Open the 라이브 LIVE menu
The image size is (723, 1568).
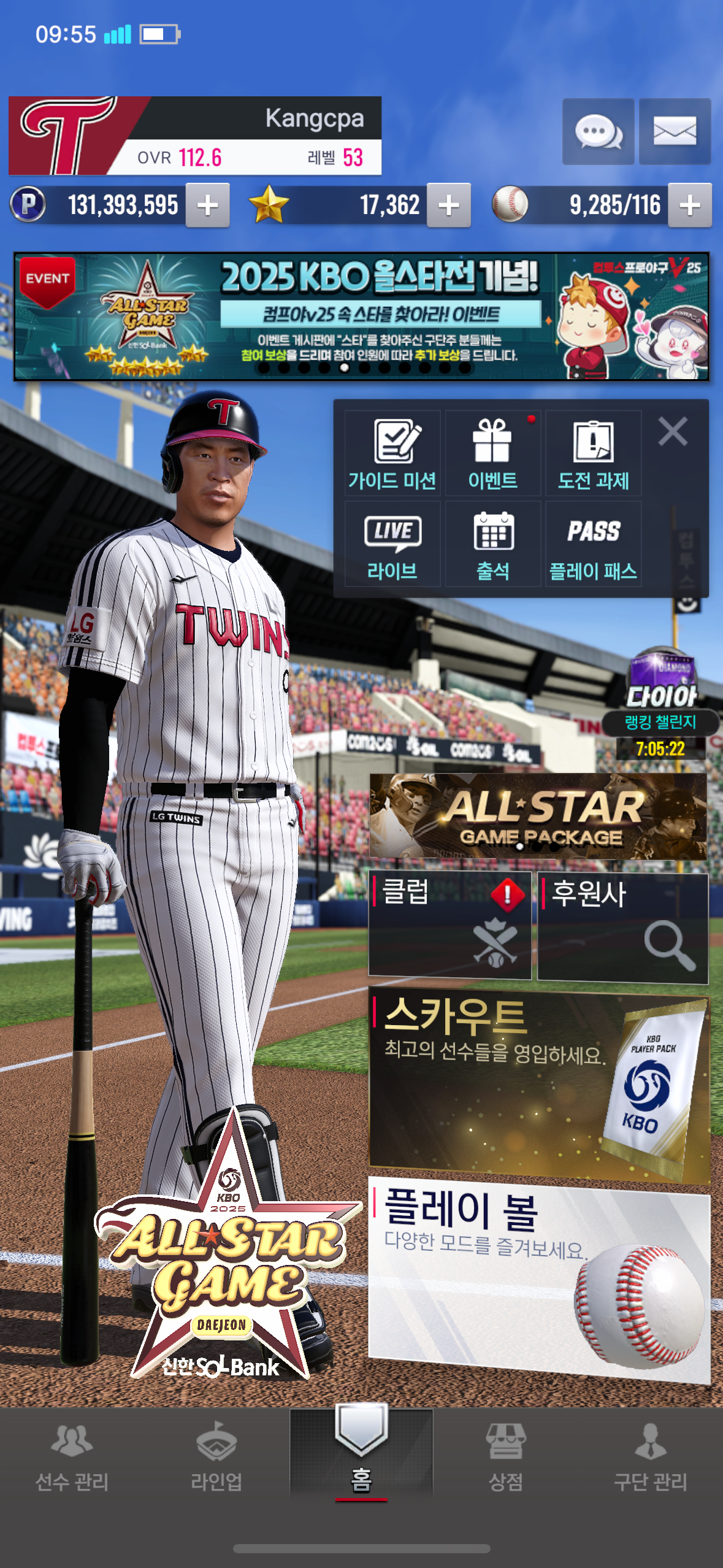point(392,544)
